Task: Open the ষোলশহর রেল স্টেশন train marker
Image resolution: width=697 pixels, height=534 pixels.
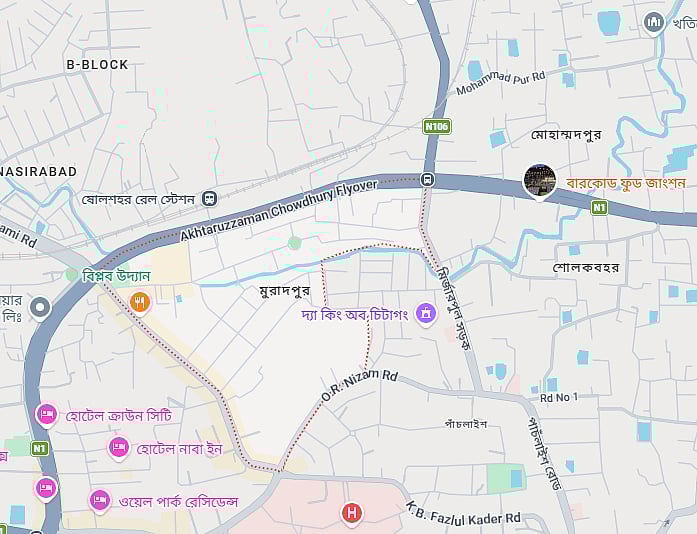Action: (x=210, y=198)
